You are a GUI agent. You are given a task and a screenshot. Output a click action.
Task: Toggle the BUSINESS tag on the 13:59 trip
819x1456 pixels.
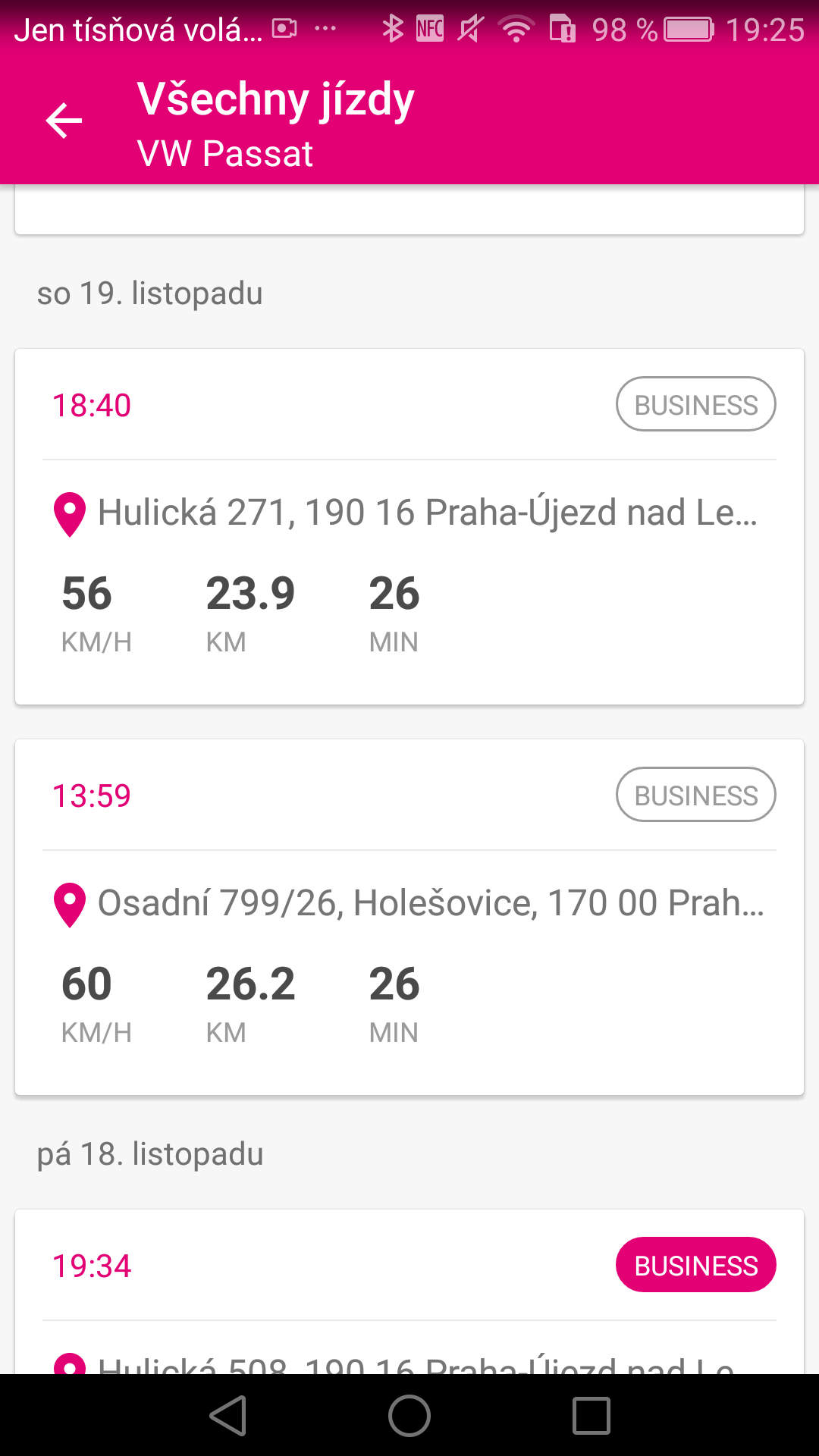[x=695, y=795]
